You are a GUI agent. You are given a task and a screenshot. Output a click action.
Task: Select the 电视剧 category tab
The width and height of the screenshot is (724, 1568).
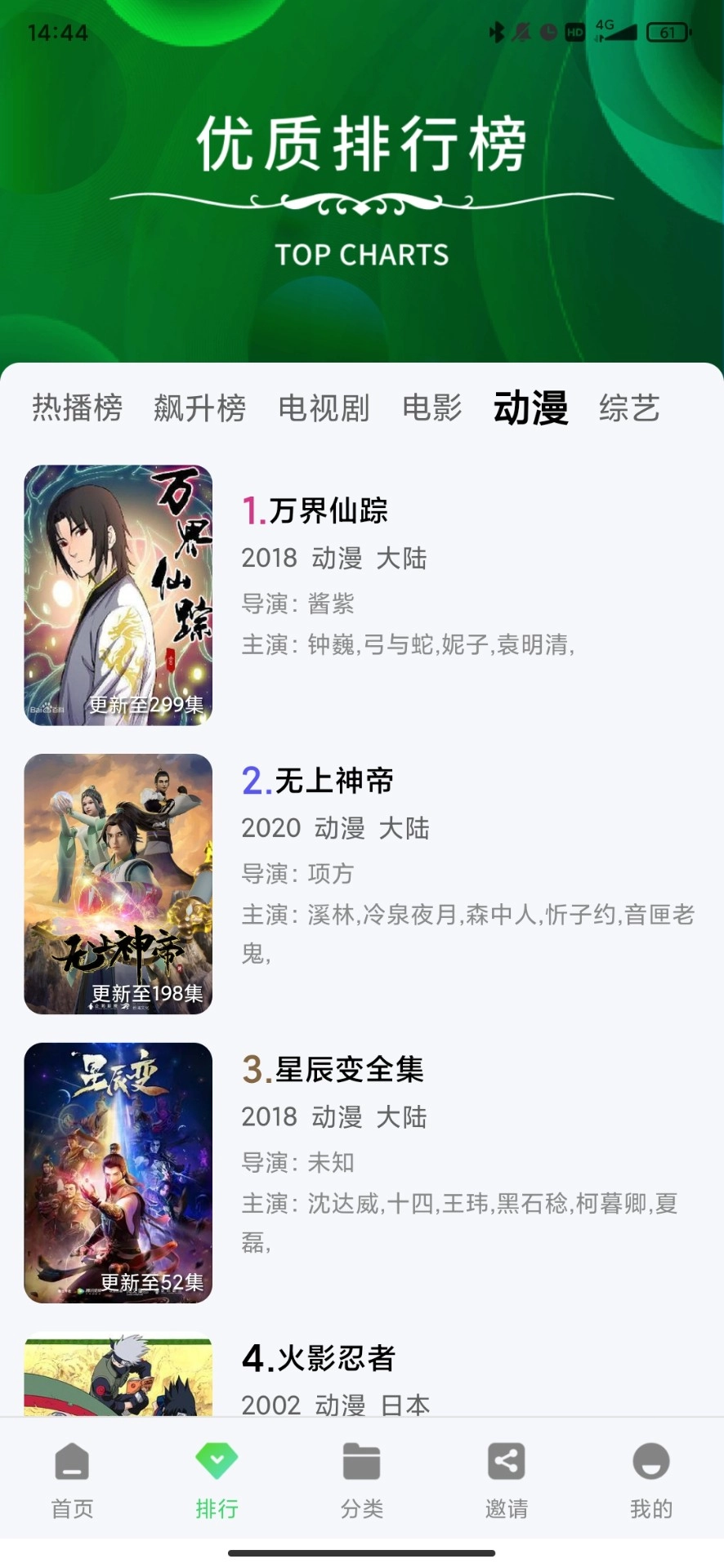324,409
